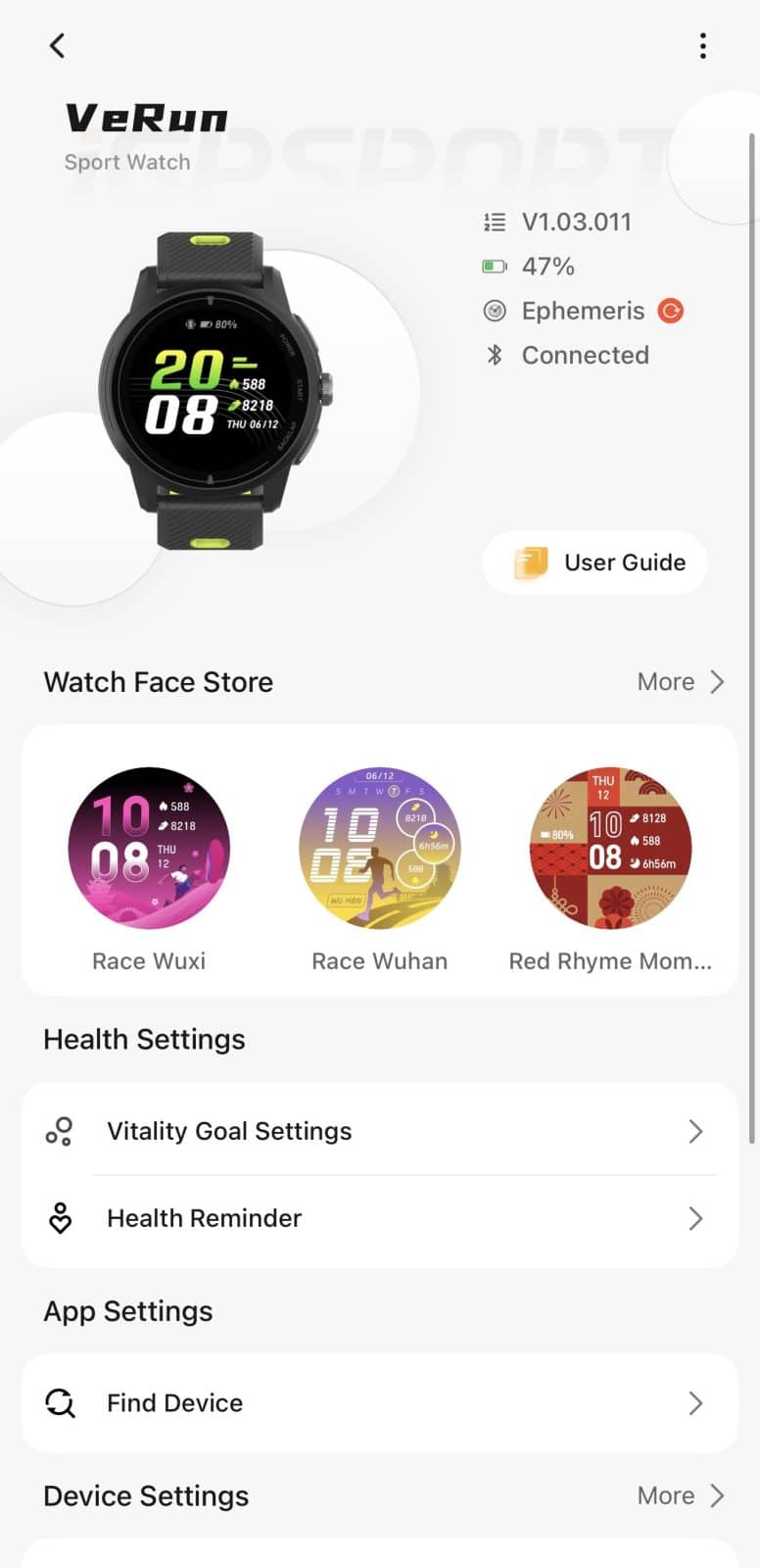760x1568 pixels.
Task: Tap the Bluetooth connection icon
Action: [495, 355]
